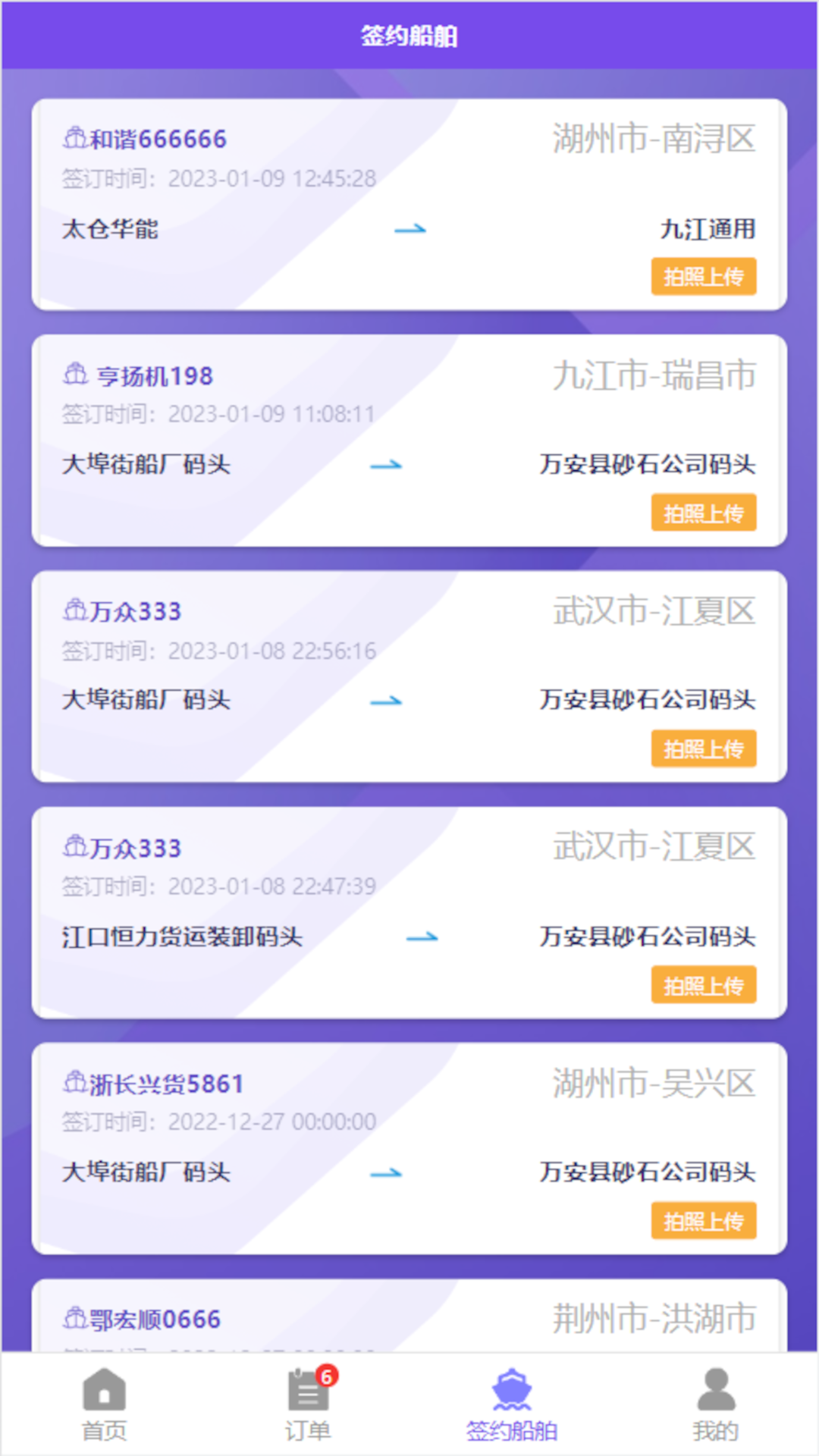819x1456 pixels.
Task: Open the 订单 tab
Action: 308,1404
